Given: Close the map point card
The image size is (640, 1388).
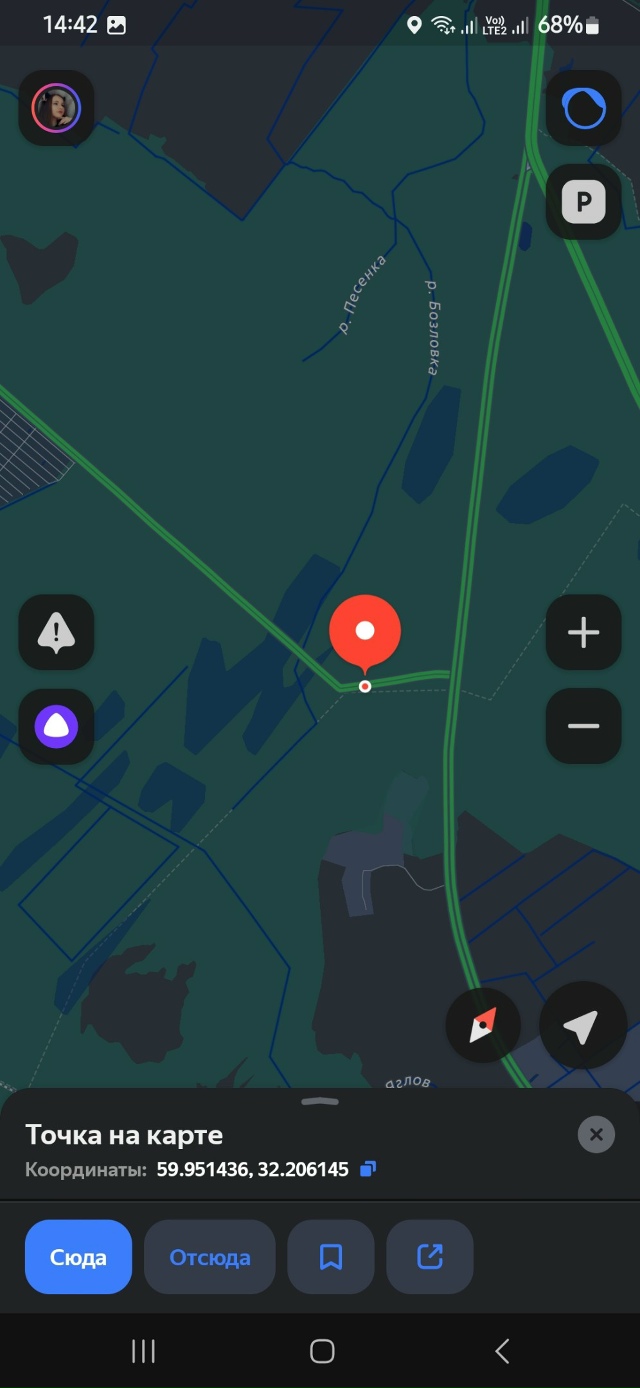Looking at the screenshot, I should tap(596, 1134).
